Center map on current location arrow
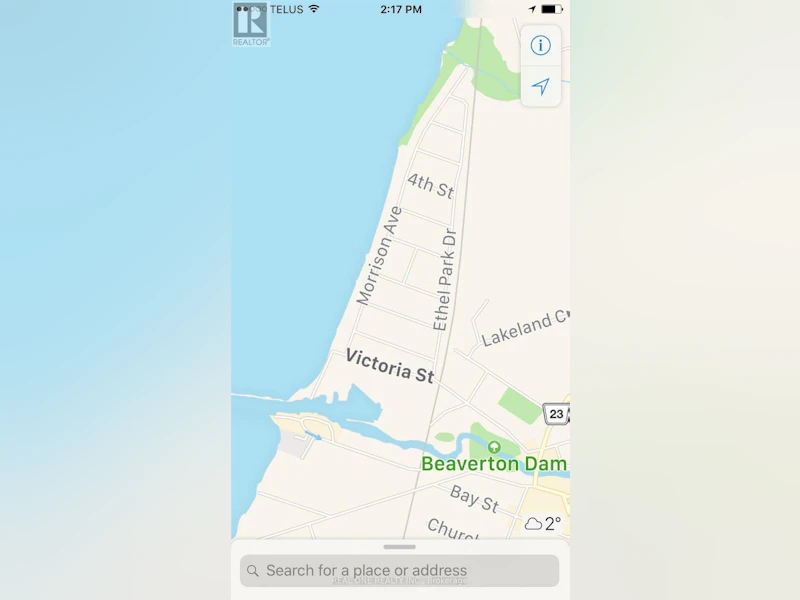This screenshot has width=800, height=600. coord(540,86)
